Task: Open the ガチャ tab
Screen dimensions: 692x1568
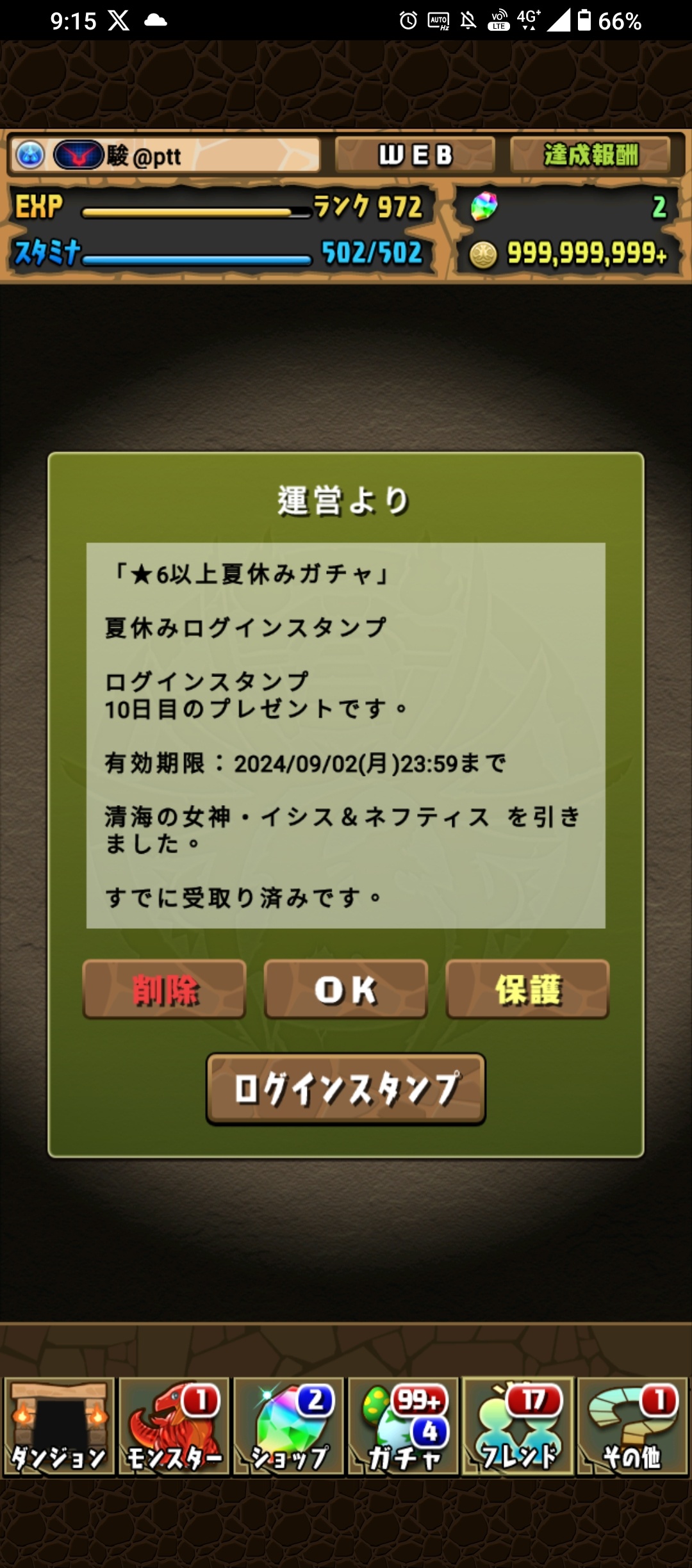Action: [x=403, y=1426]
